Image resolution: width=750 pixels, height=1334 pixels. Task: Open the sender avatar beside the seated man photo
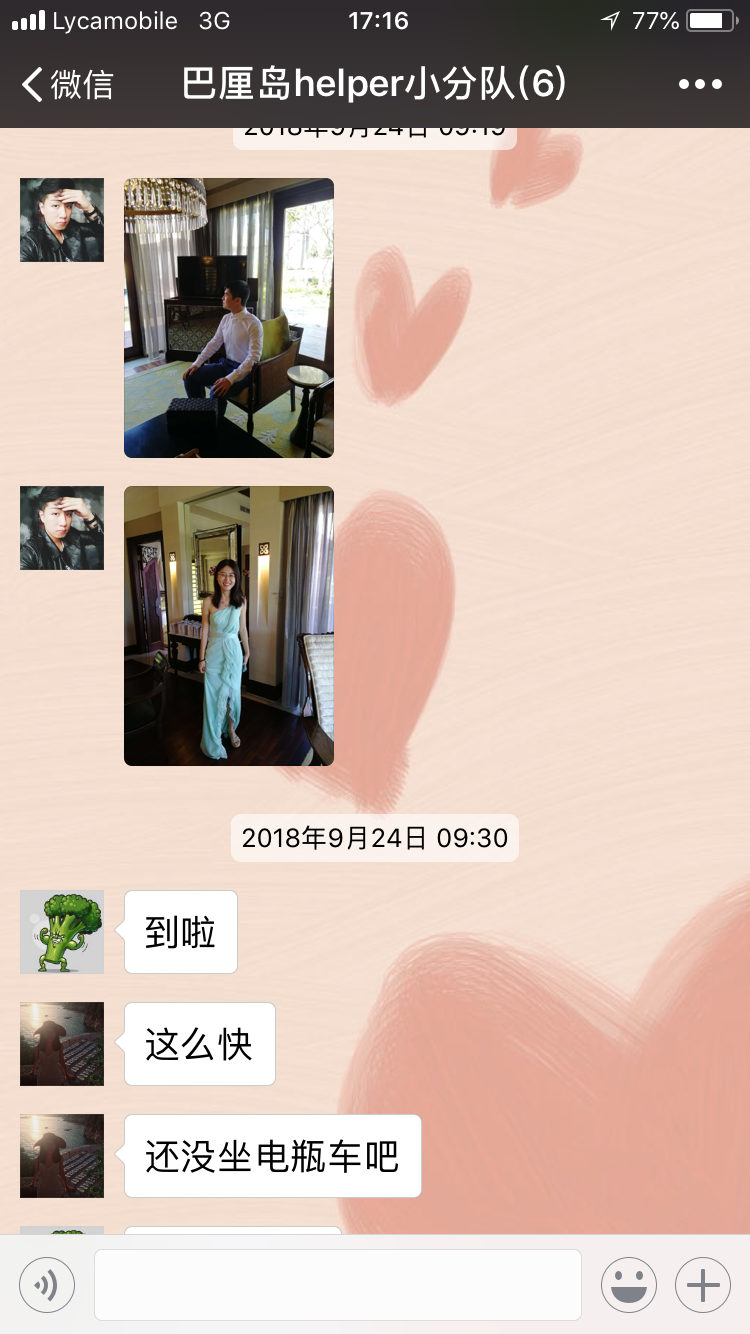tap(62, 220)
